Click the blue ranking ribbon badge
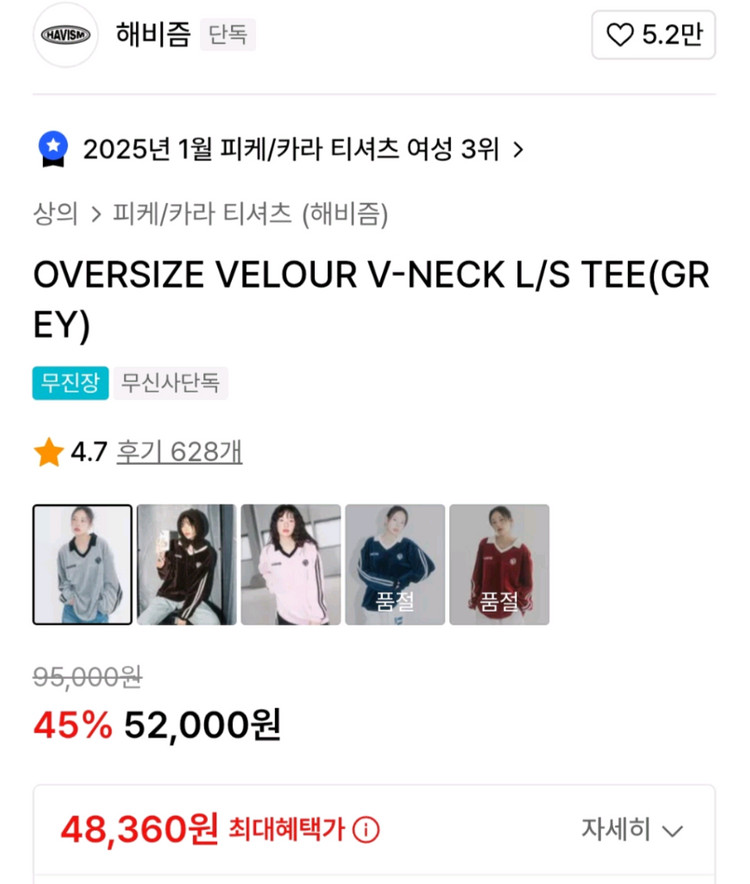Screen dimensions: 750x884 (53, 148)
